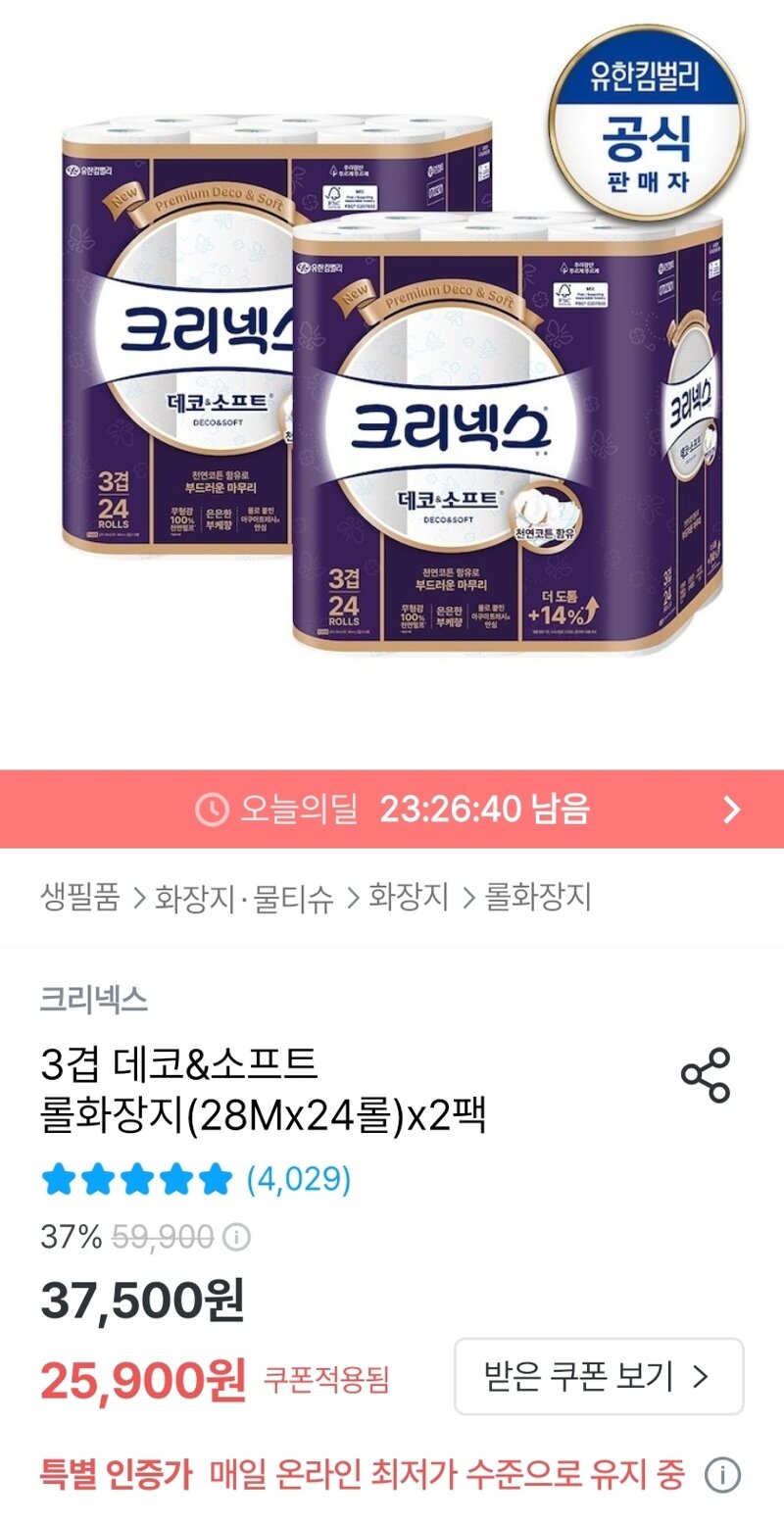The height and width of the screenshot is (1524, 784).
Task: Open the 크리넥스 brand page
Action: point(94,1000)
